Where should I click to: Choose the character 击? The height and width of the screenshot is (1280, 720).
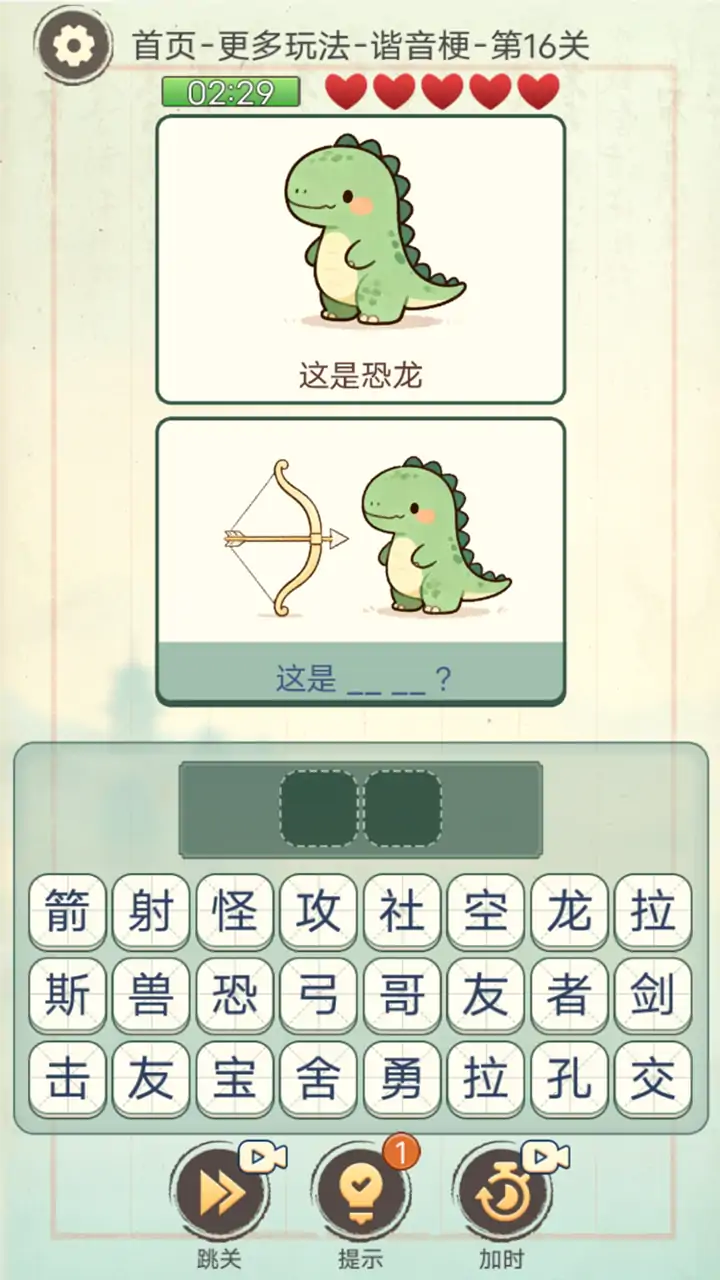point(67,1080)
